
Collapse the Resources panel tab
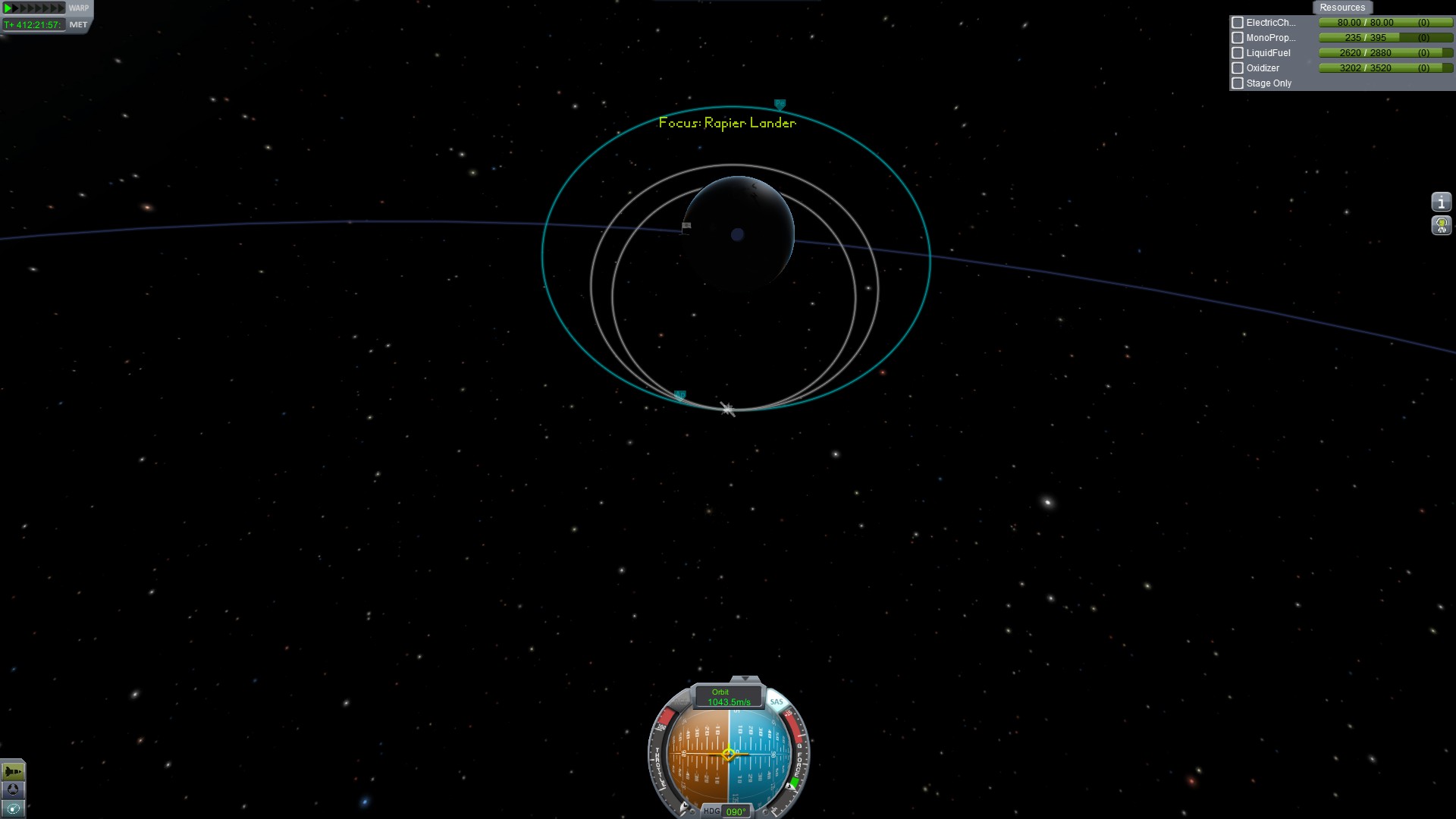1341,8
